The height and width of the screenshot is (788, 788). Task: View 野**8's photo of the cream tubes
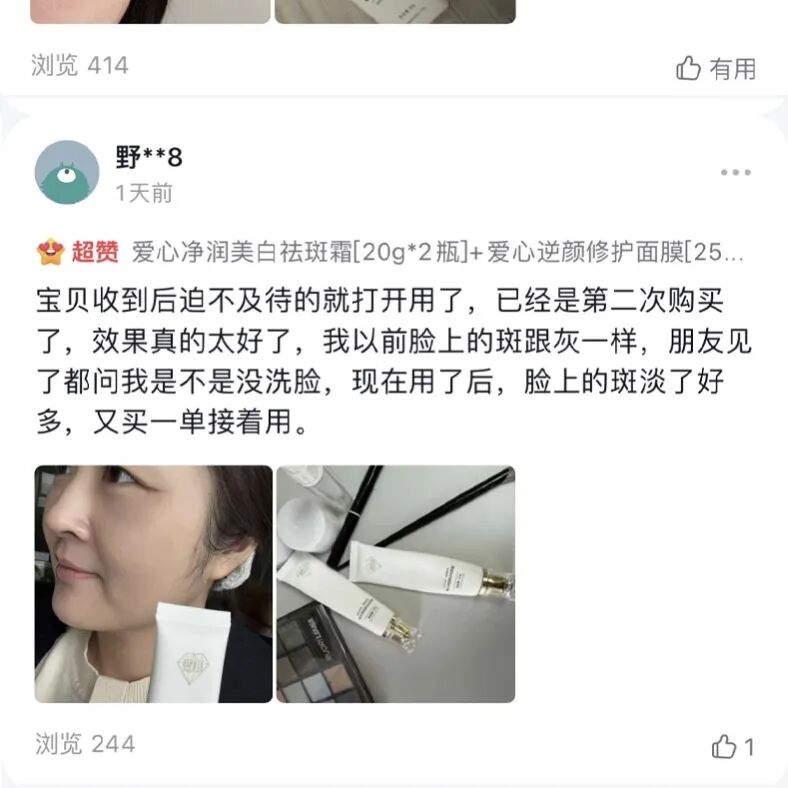[395, 583]
